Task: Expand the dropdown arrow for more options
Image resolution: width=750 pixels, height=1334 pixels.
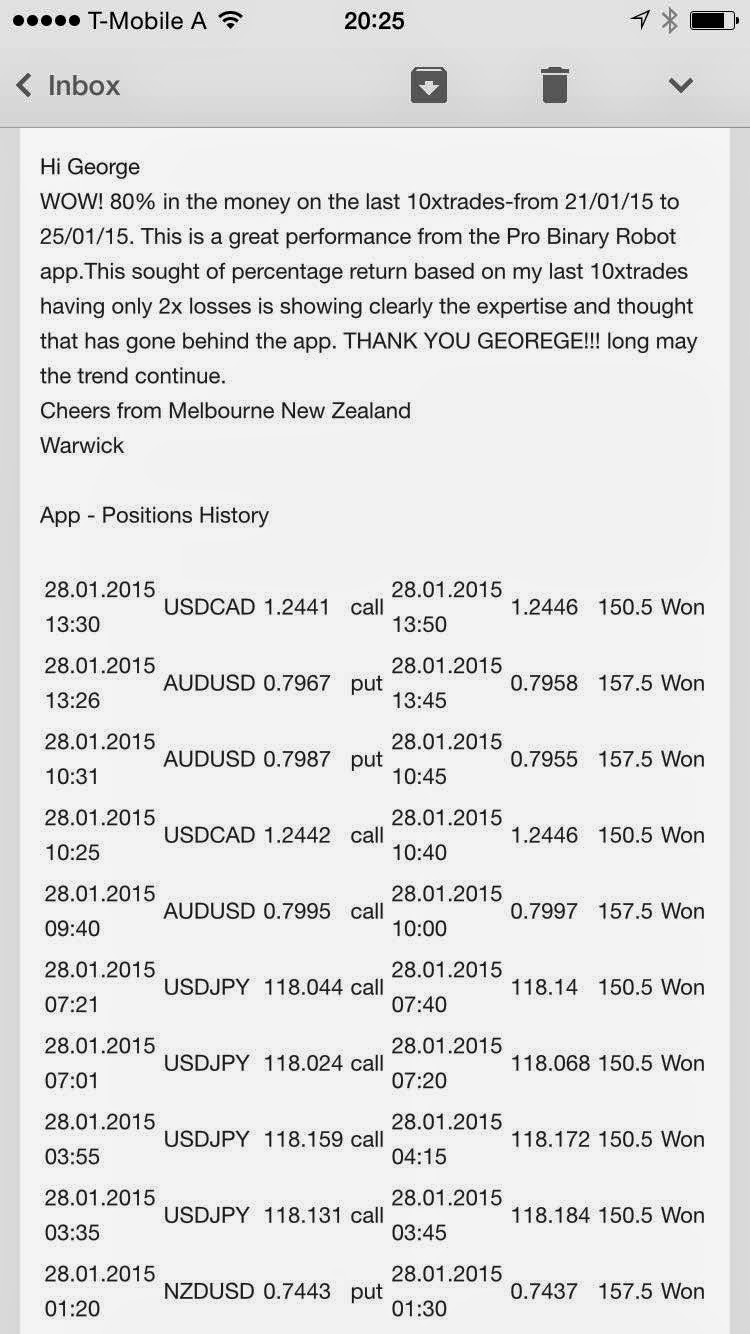Action: point(681,86)
